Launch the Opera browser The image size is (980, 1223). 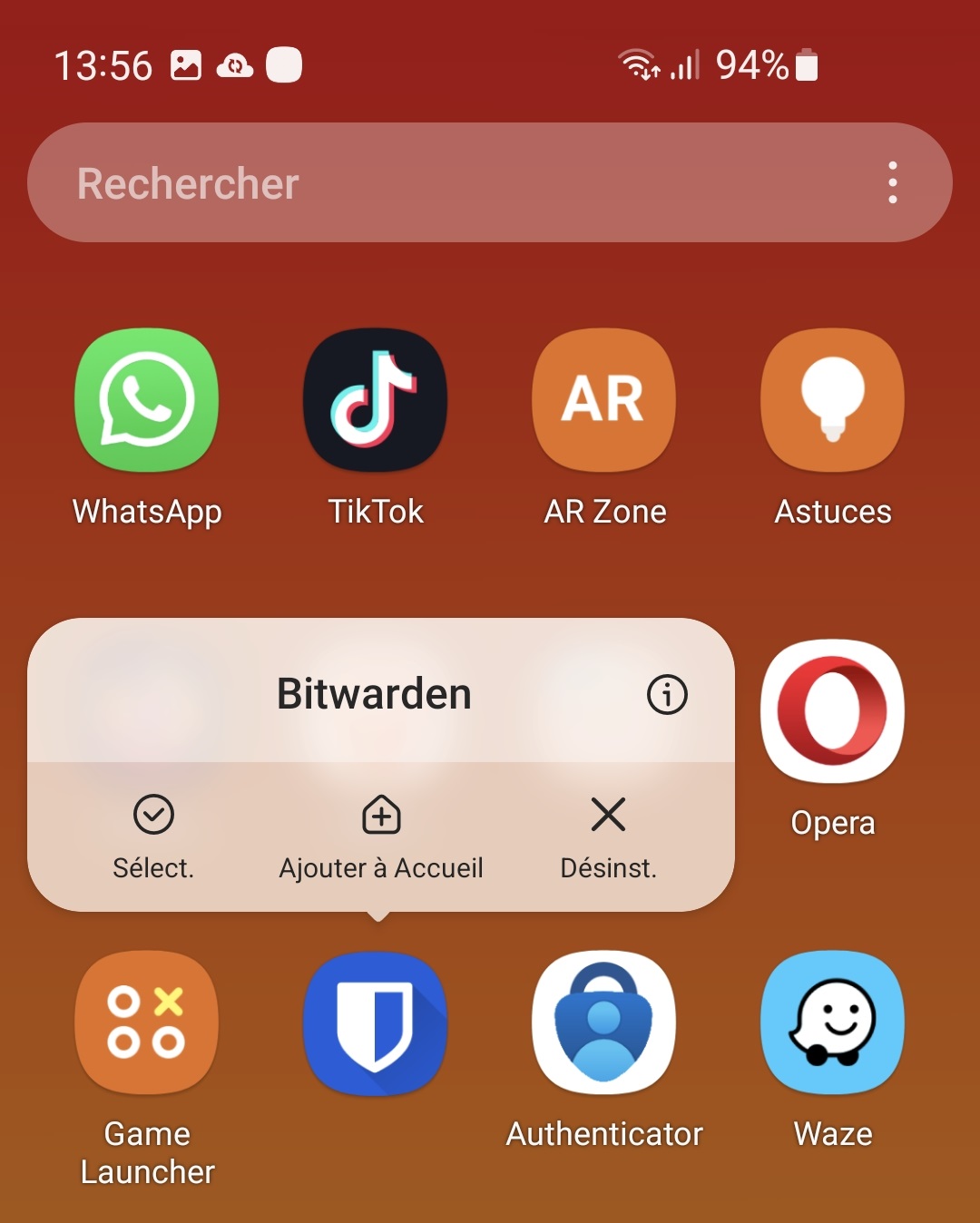[833, 712]
